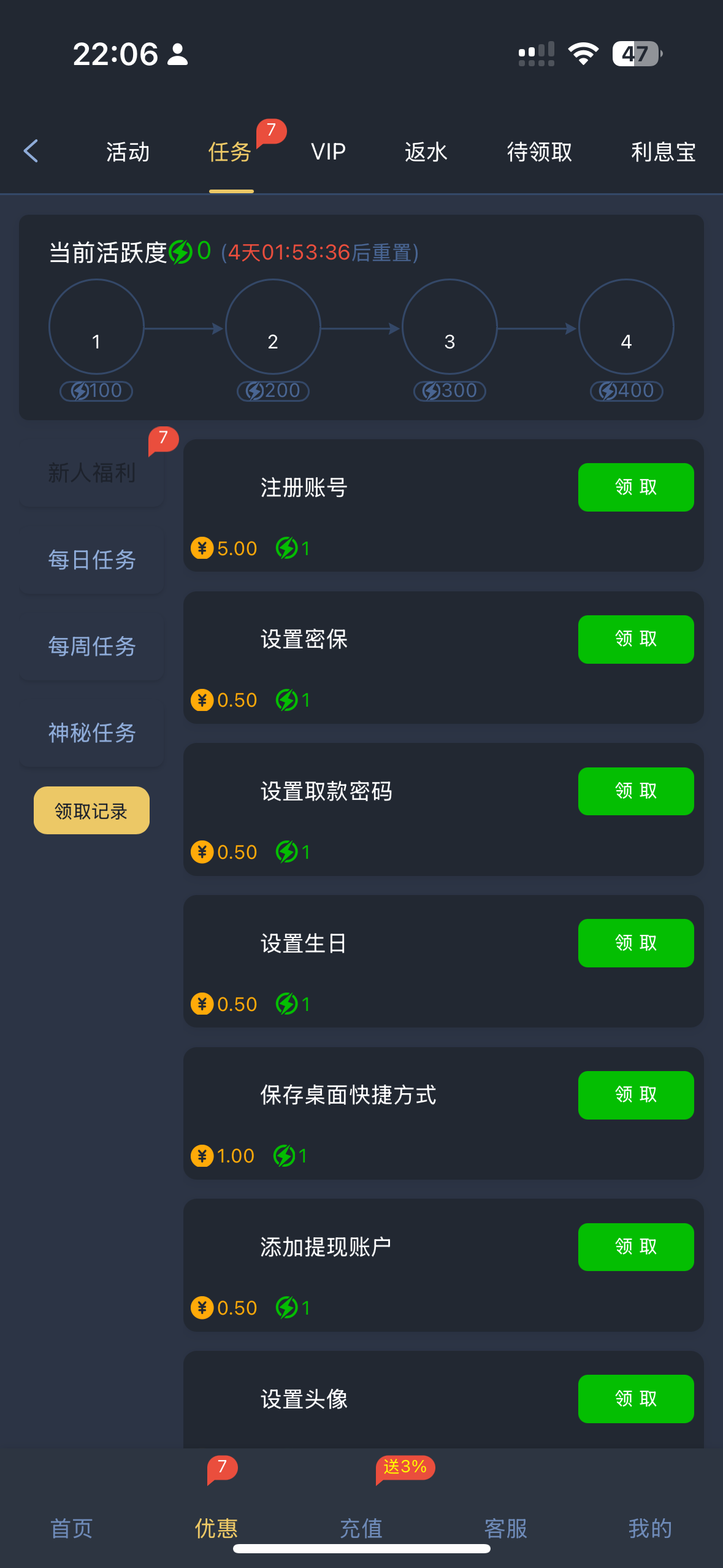Switch to the 返水 tab
This screenshot has height=1568, width=723.
click(426, 152)
